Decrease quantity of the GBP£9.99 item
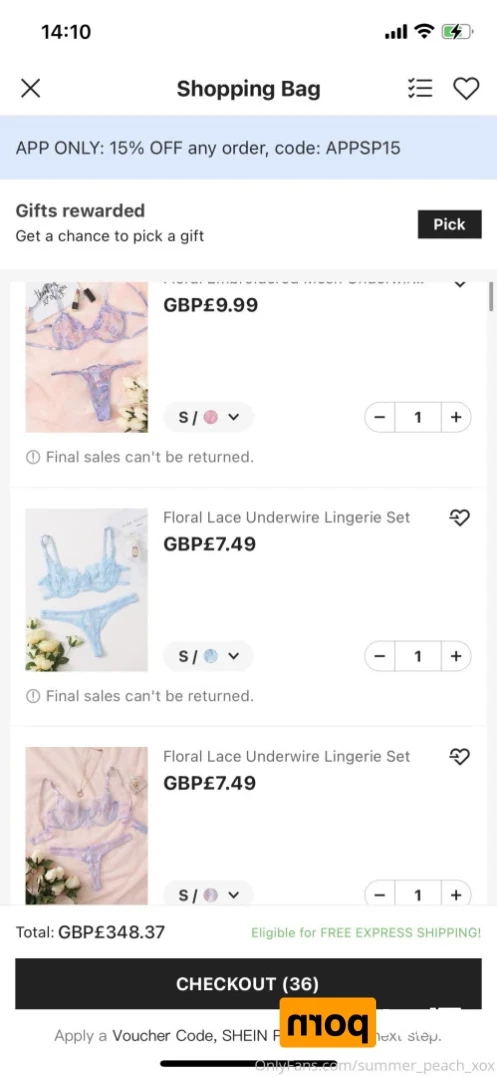Screen dimensions: 497x1077 (380, 417)
